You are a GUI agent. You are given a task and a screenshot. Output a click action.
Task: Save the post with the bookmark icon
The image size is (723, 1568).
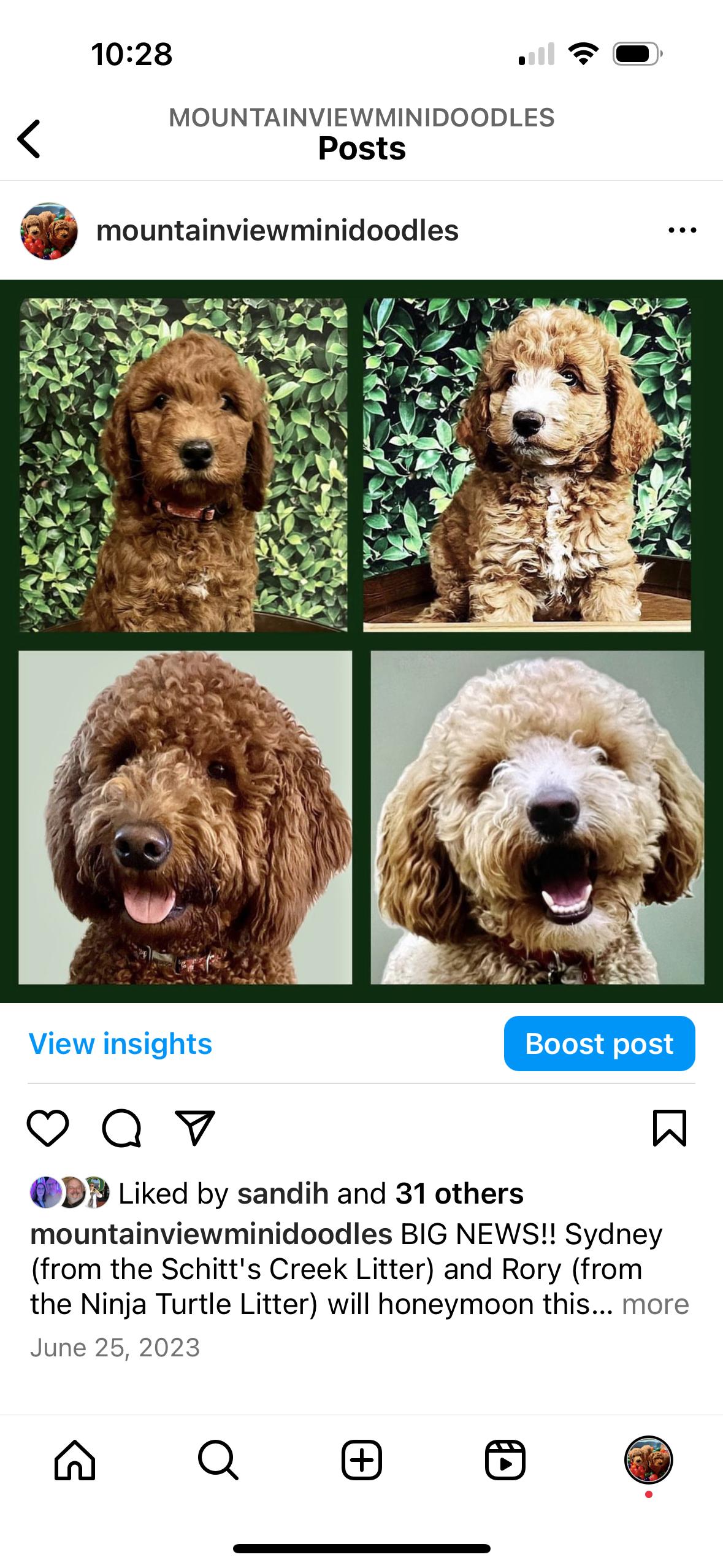pyautogui.click(x=670, y=1128)
